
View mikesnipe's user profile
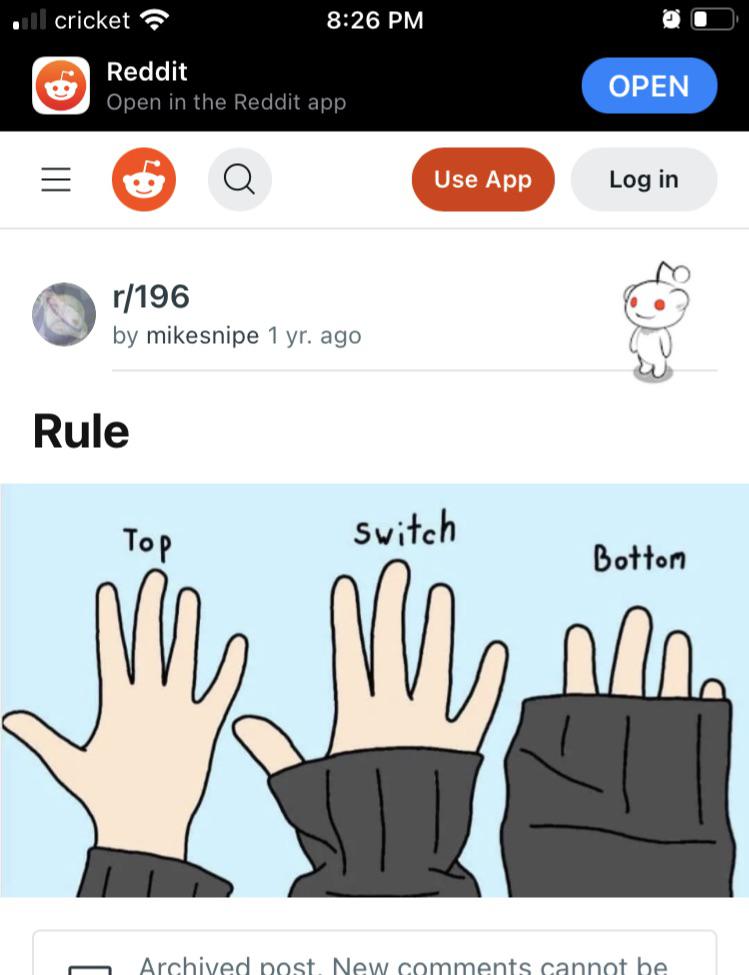202,336
